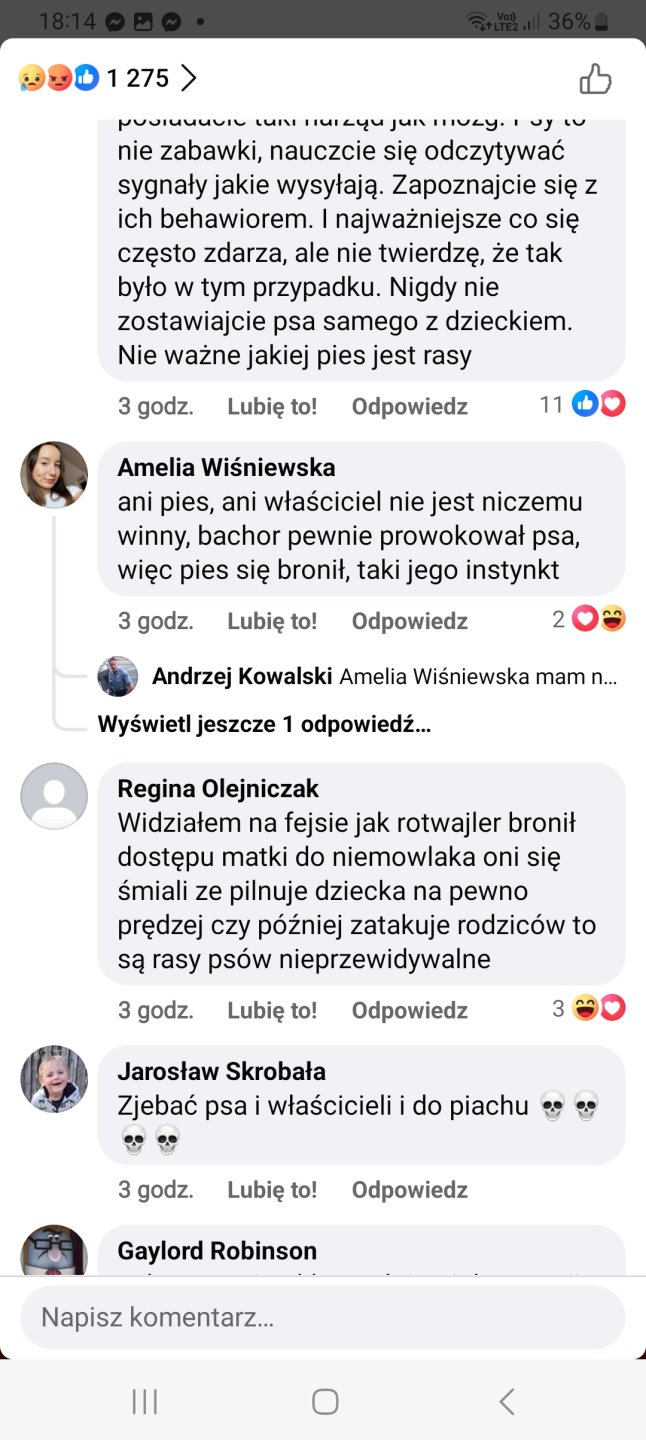Reply to Regina Olejniczak's comment

tap(409, 1011)
